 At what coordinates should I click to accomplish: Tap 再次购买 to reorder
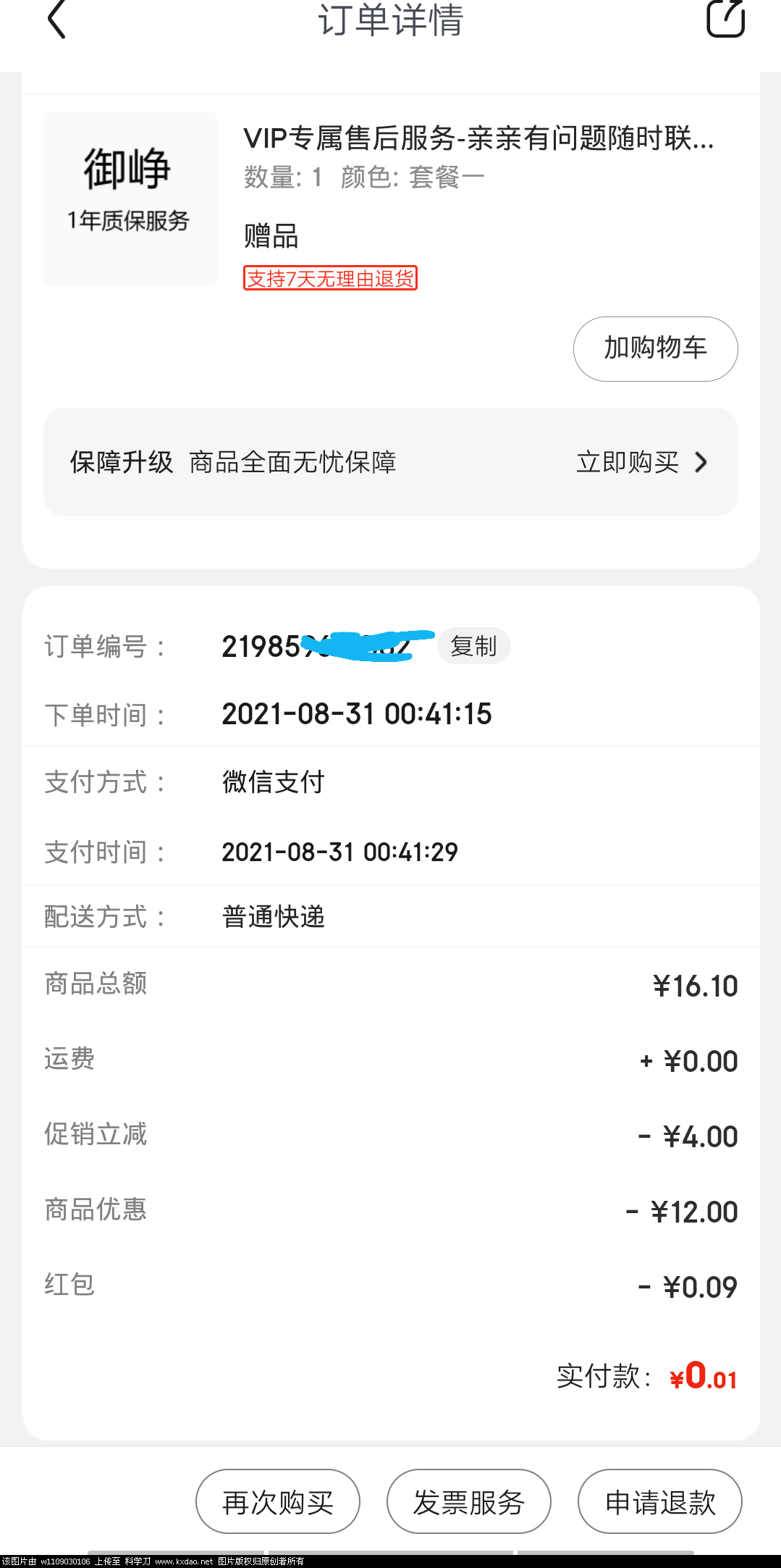(x=278, y=1501)
